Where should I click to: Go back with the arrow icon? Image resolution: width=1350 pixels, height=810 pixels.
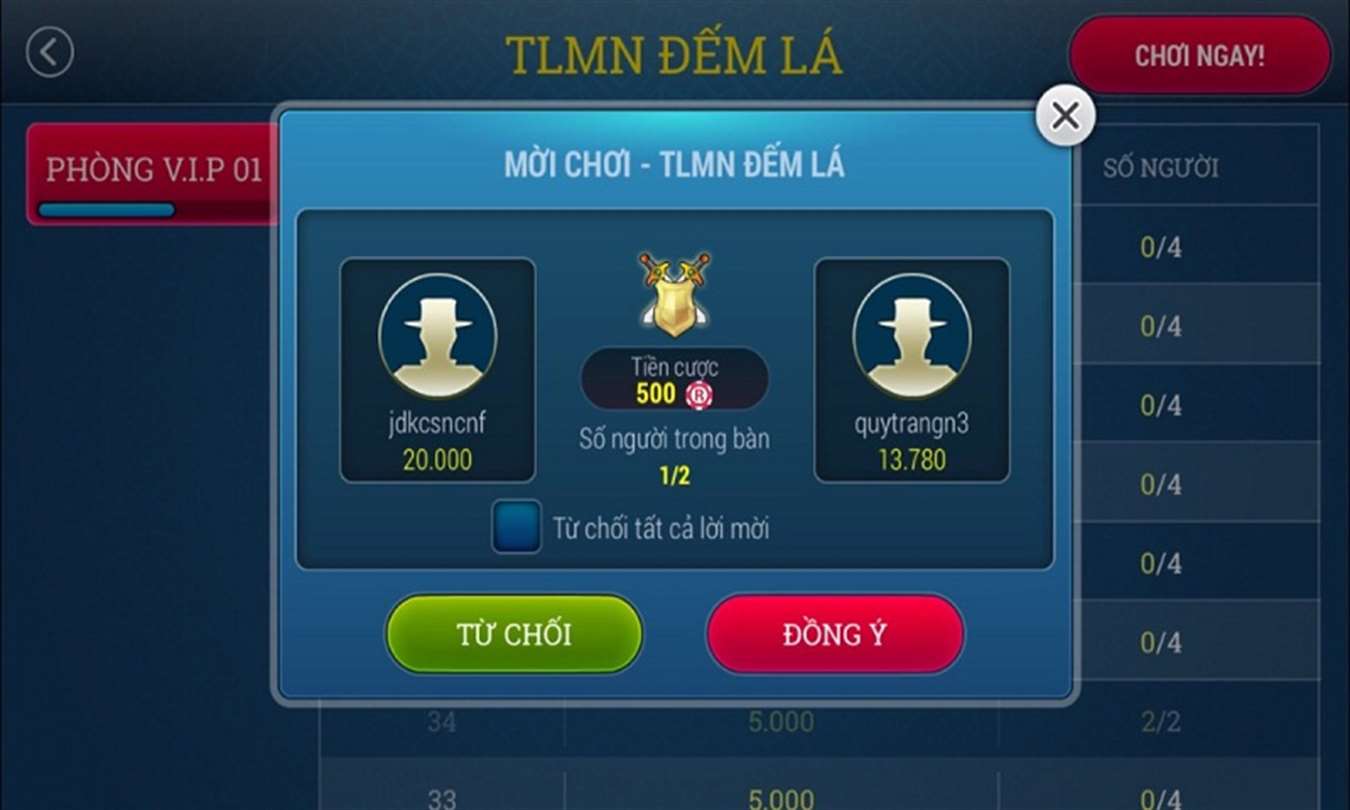pyautogui.click(x=50, y=52)
